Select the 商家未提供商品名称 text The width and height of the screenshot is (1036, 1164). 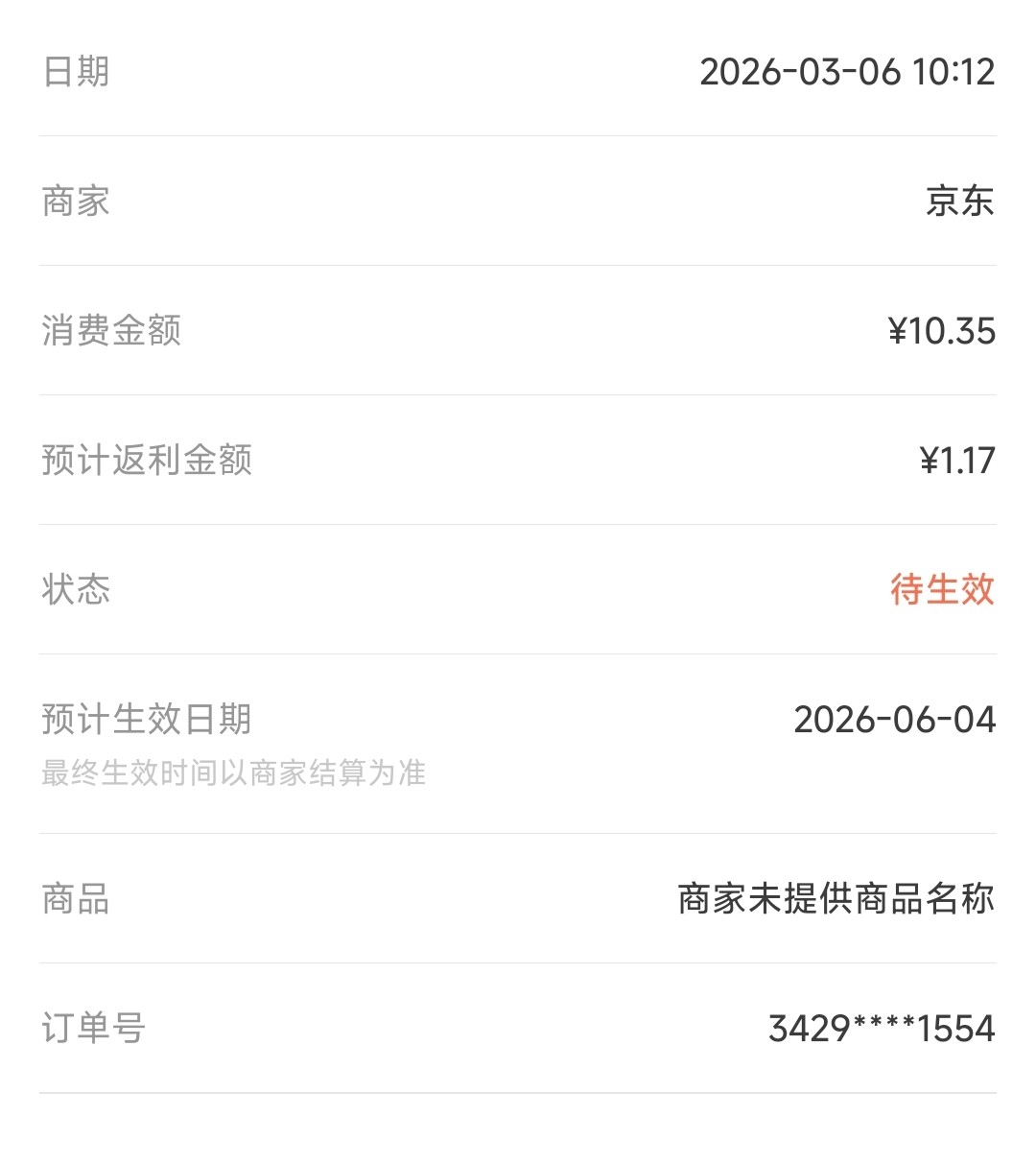[836, 900]
